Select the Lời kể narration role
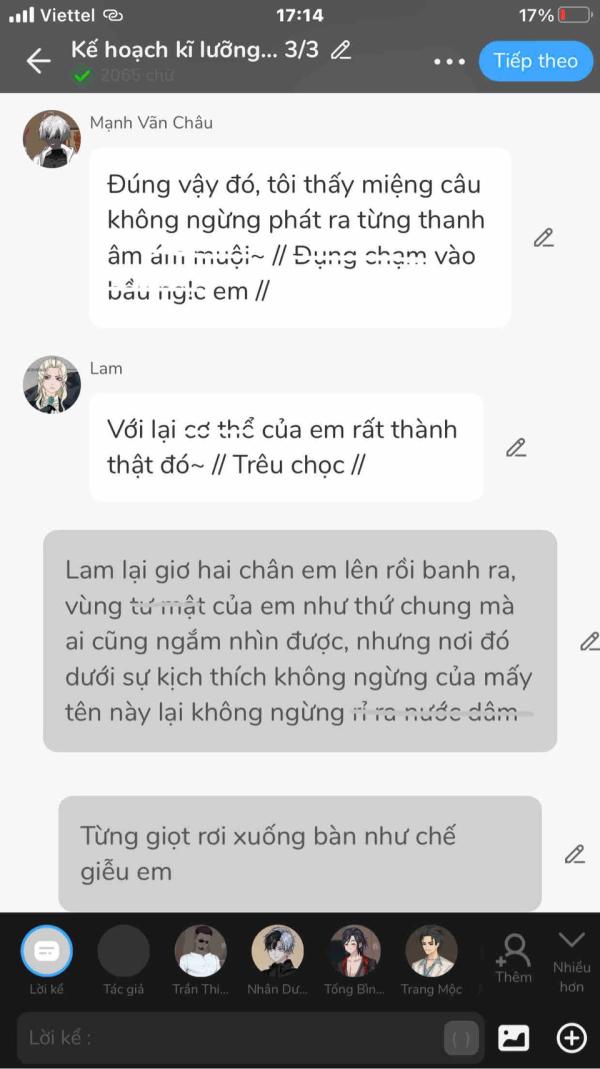 pos(47,952)
